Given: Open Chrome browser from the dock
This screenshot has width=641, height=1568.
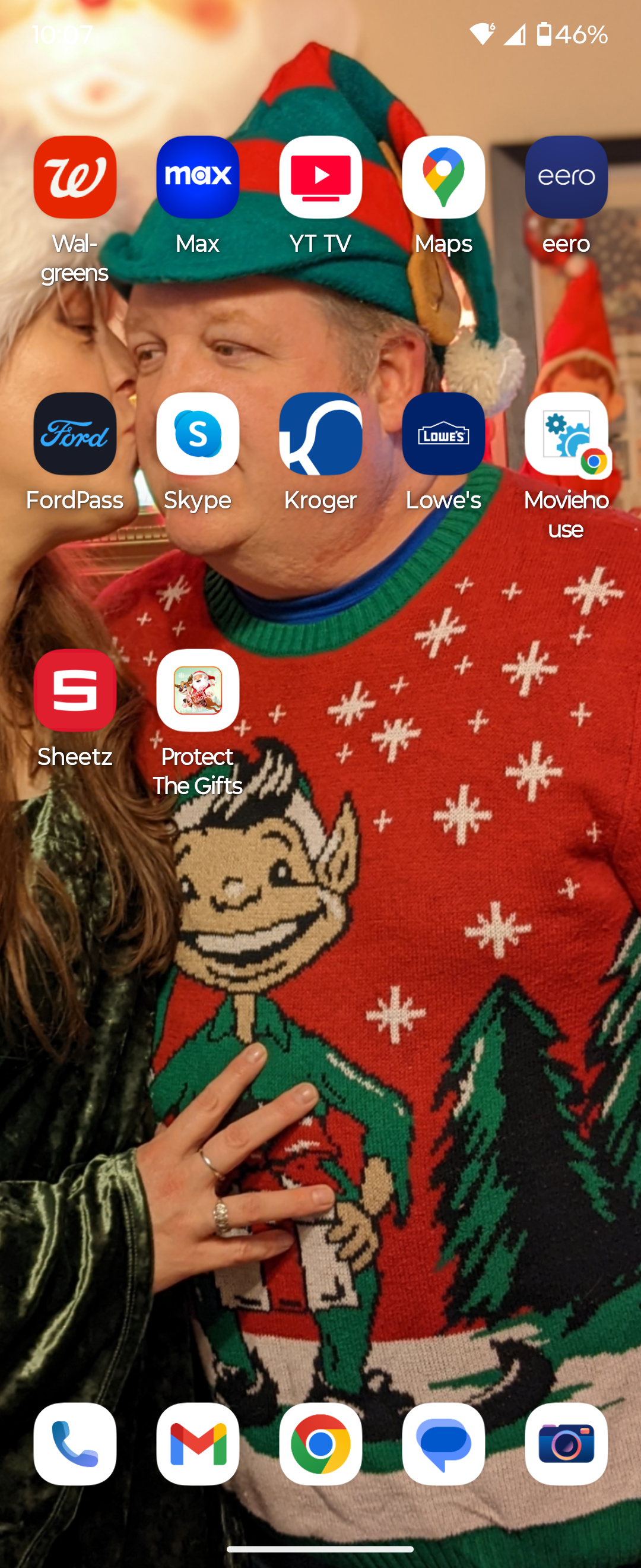Looking at the screenshot, I should point(320,1444).
